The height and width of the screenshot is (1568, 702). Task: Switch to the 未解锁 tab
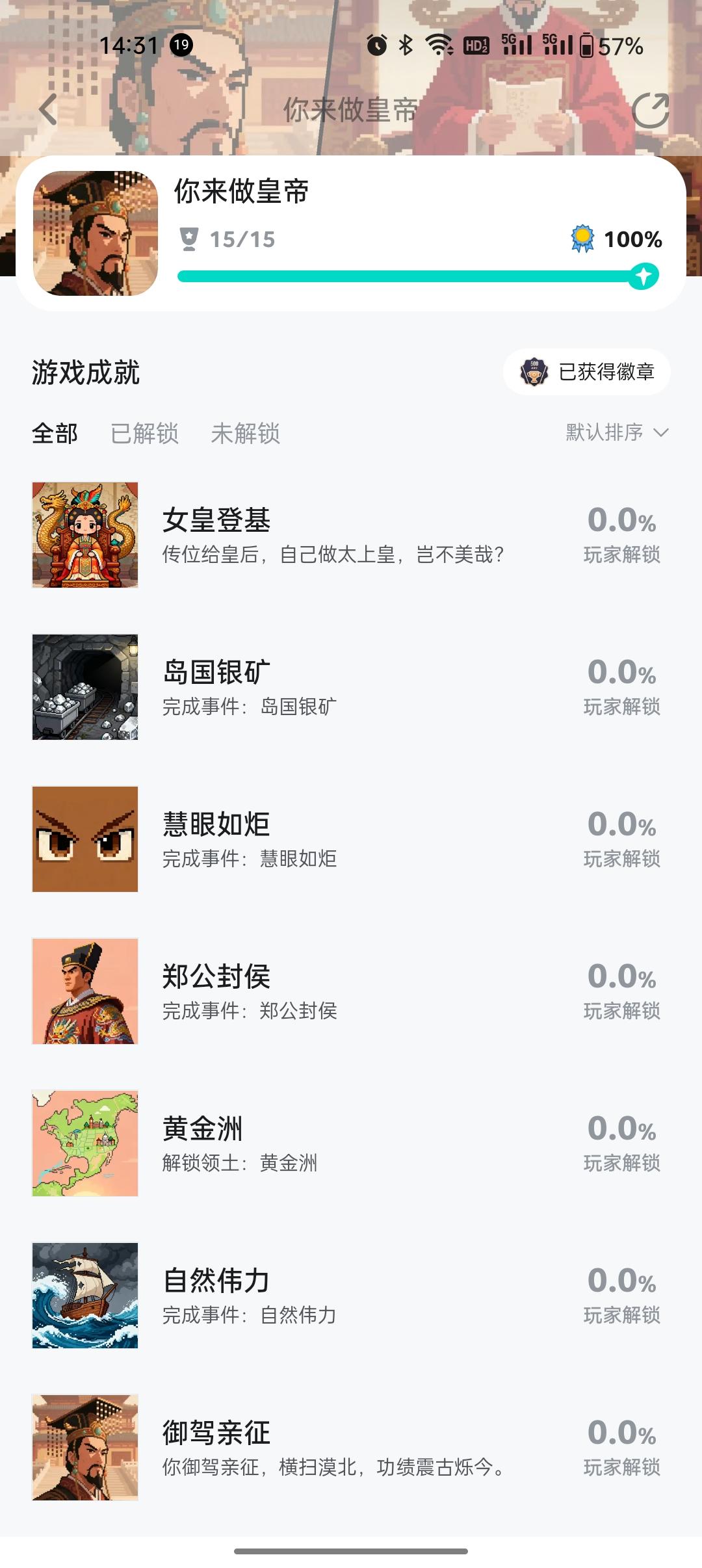click(x=245, y=433)
